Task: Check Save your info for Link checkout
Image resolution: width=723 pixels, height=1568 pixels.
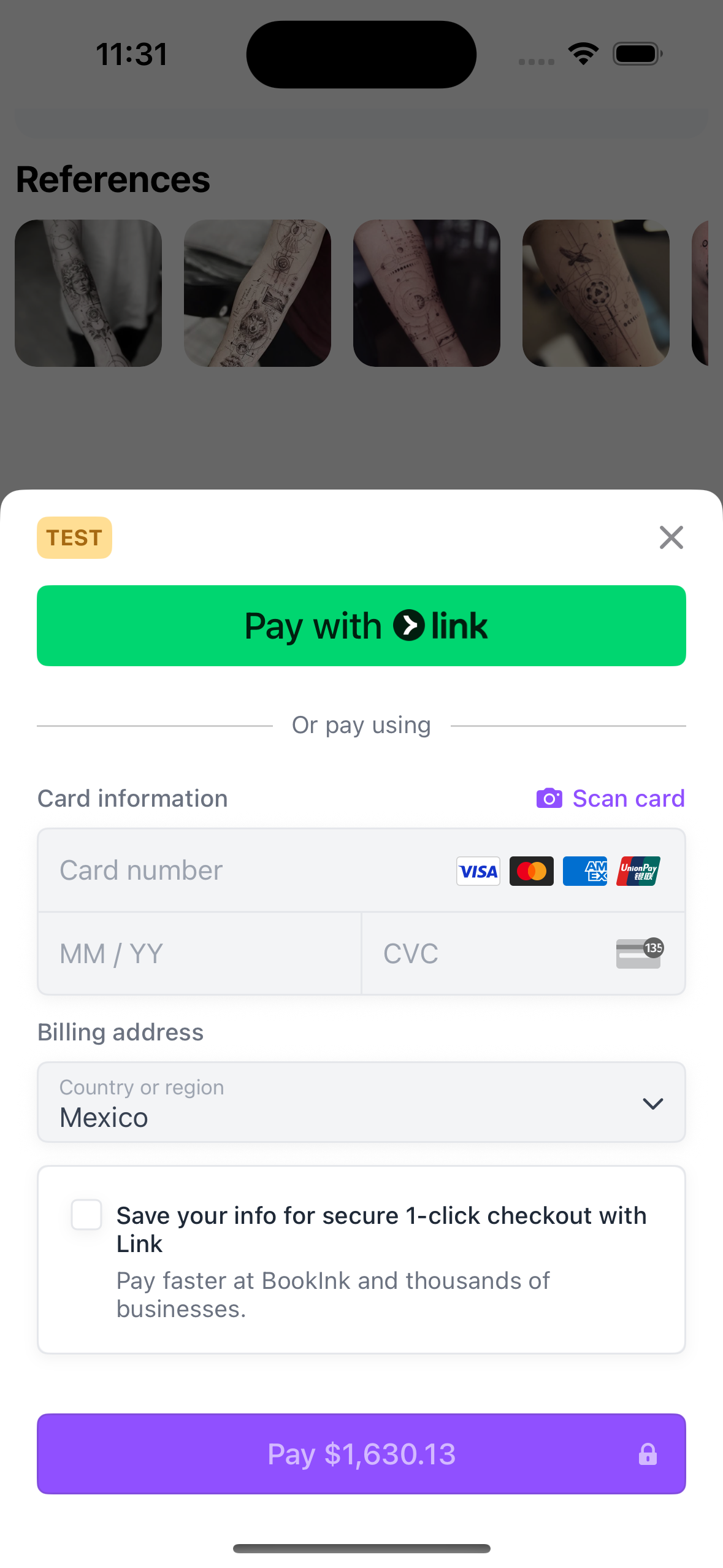Action: click(86, 1214)
